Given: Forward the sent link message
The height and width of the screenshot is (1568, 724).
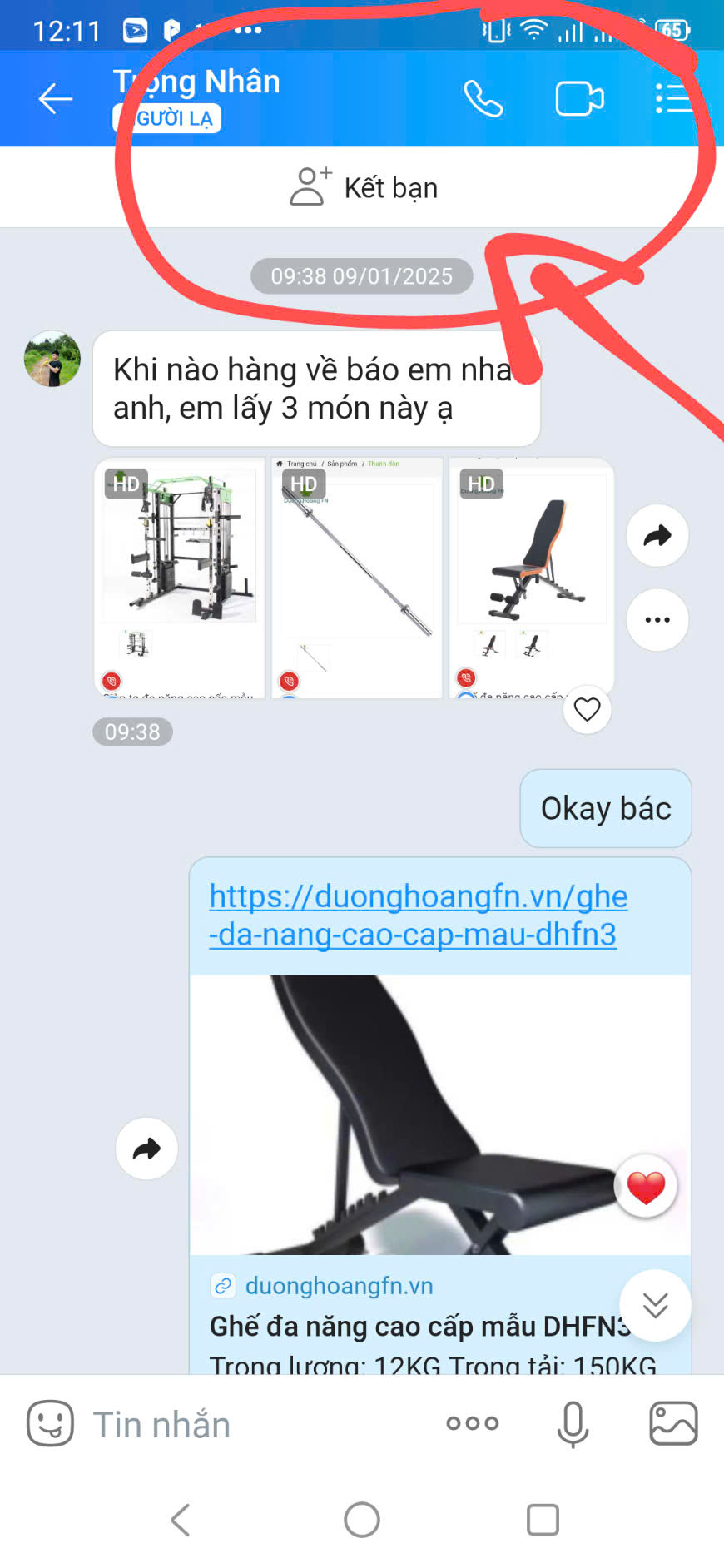Looking at the screenshot, I should pyautogui.click(x=146, y=1149).
